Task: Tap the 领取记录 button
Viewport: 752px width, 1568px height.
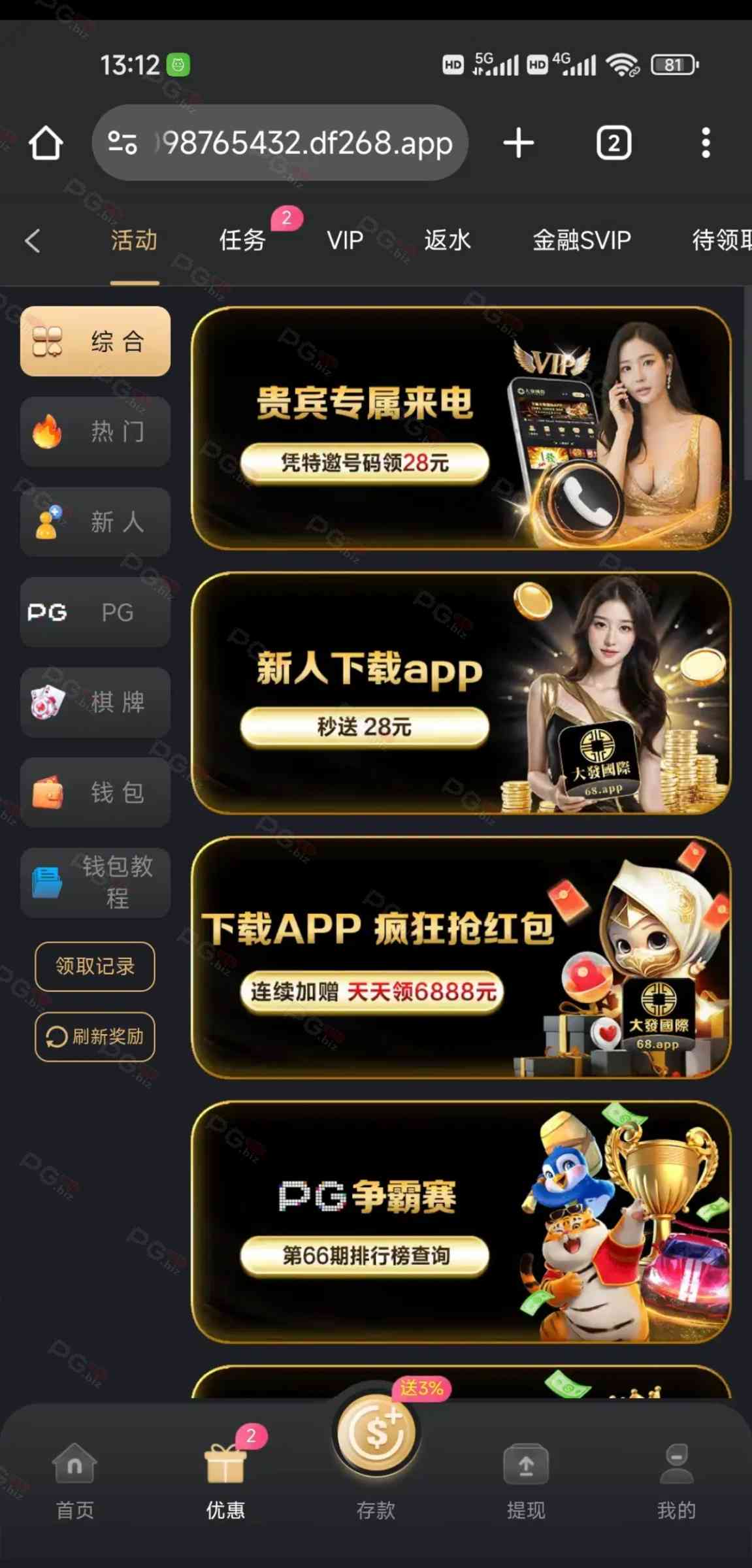Action: (x=95, y=966)
